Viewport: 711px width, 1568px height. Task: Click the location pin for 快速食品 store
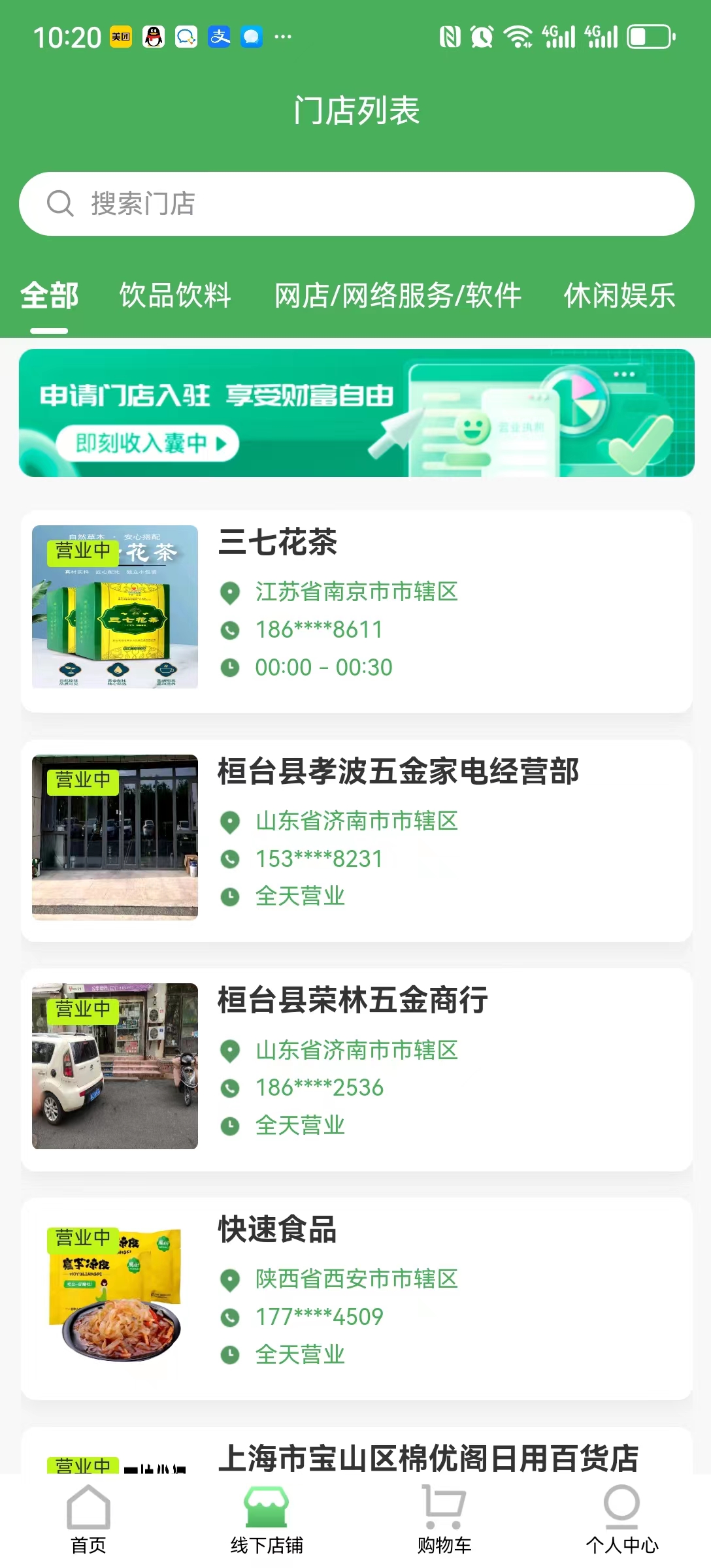[230, 1279]
